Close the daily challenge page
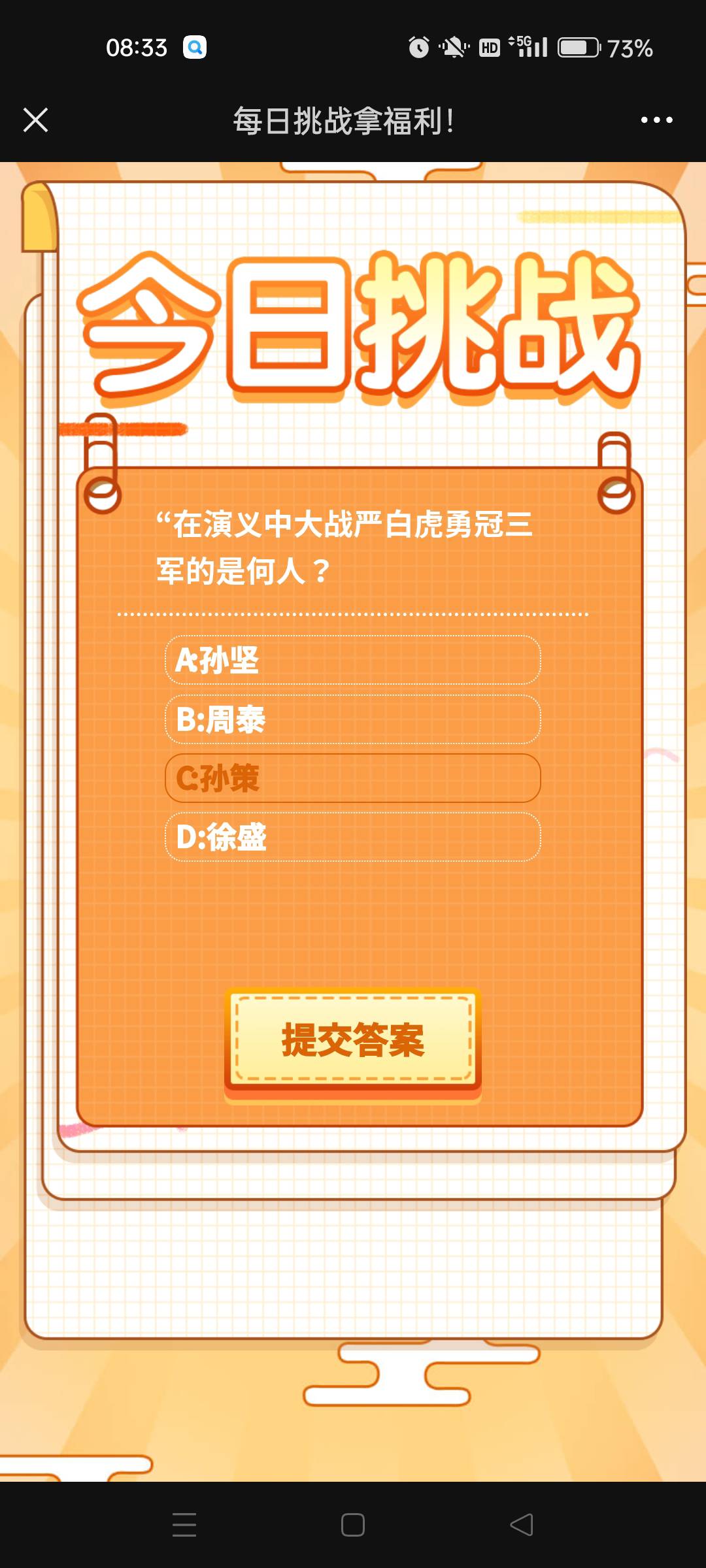 tap(35, 120)
